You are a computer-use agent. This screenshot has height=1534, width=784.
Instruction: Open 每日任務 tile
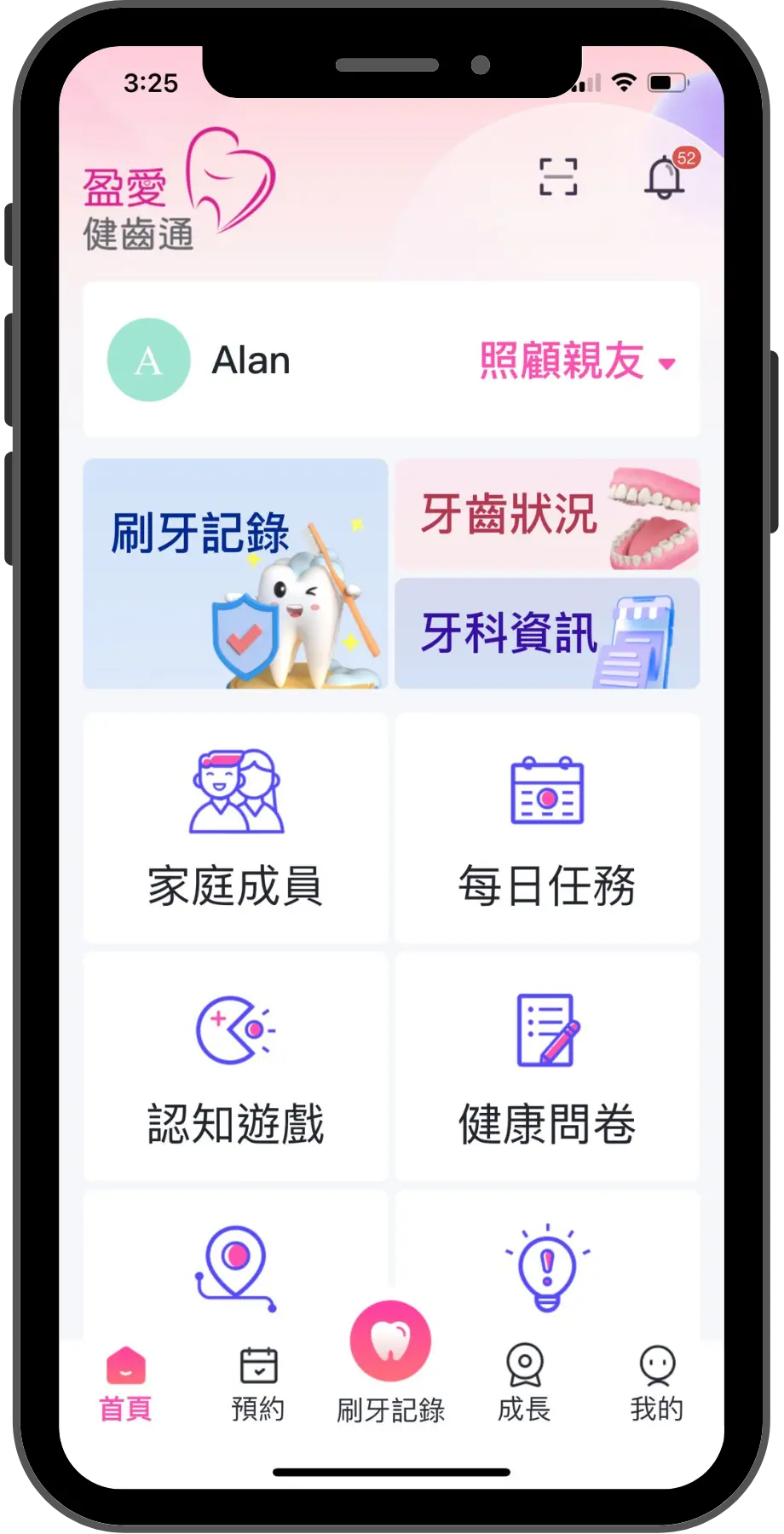547,828
